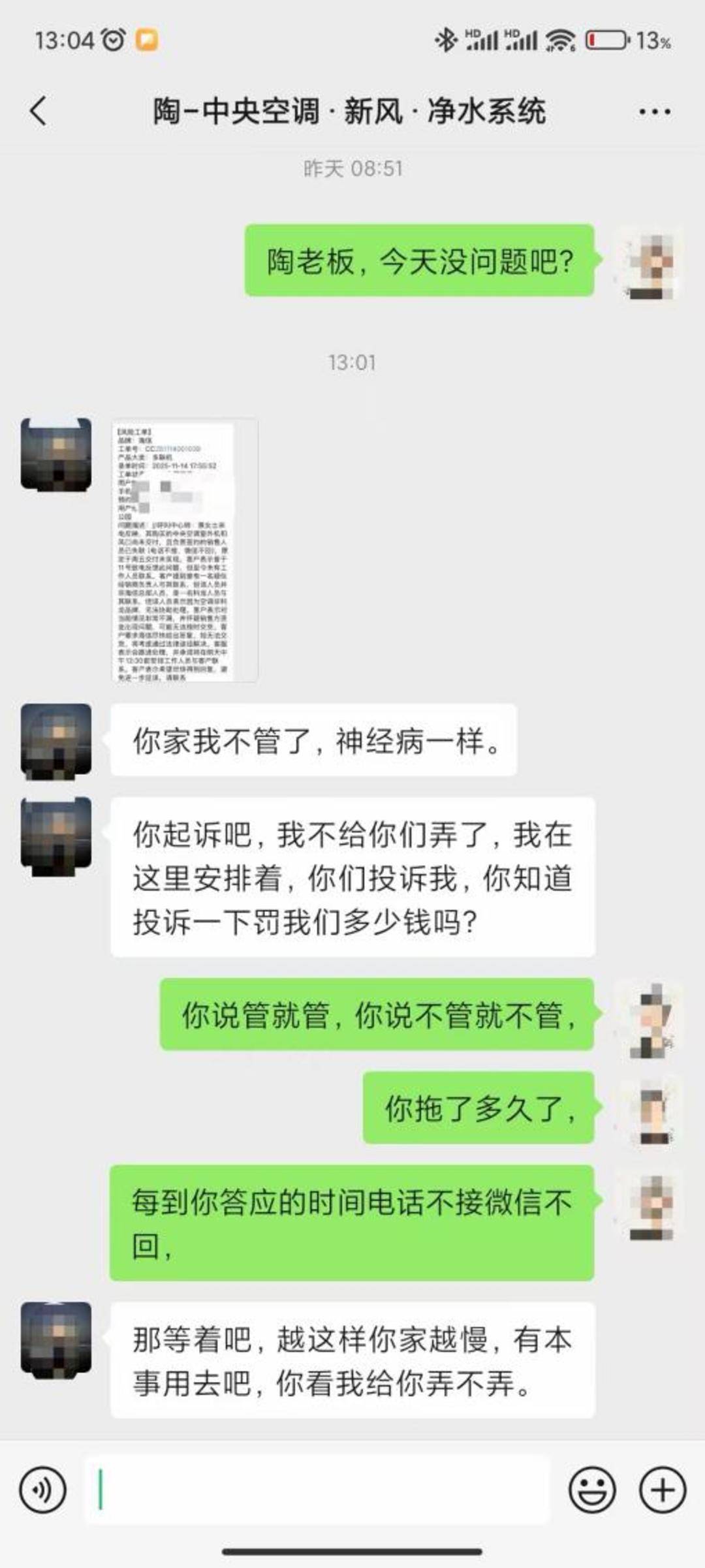The image size is (705, 1568).
Task: Tap the orange notification icon in the status bar
Action: [149, 40]
